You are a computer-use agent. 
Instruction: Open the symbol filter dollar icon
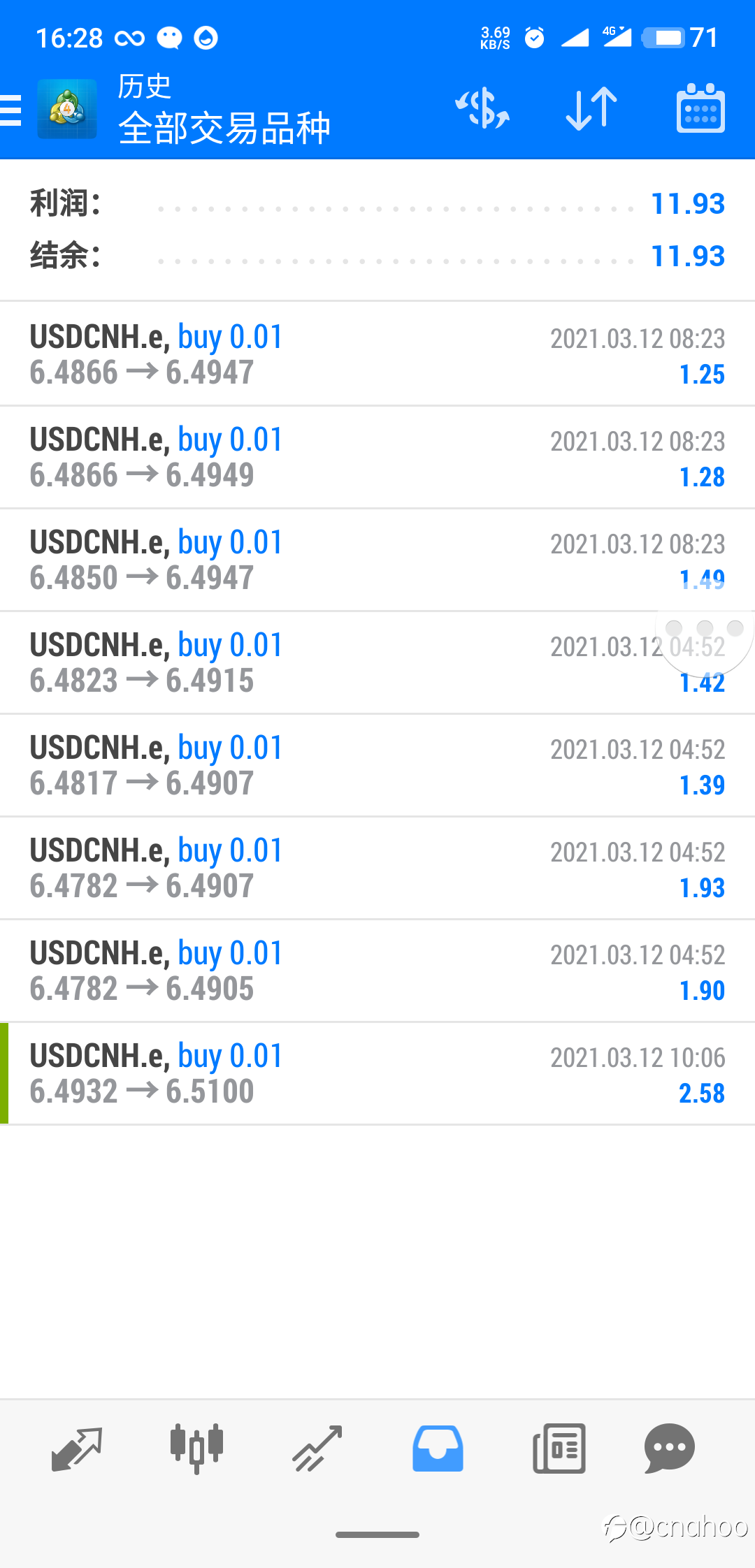point(483,108)
